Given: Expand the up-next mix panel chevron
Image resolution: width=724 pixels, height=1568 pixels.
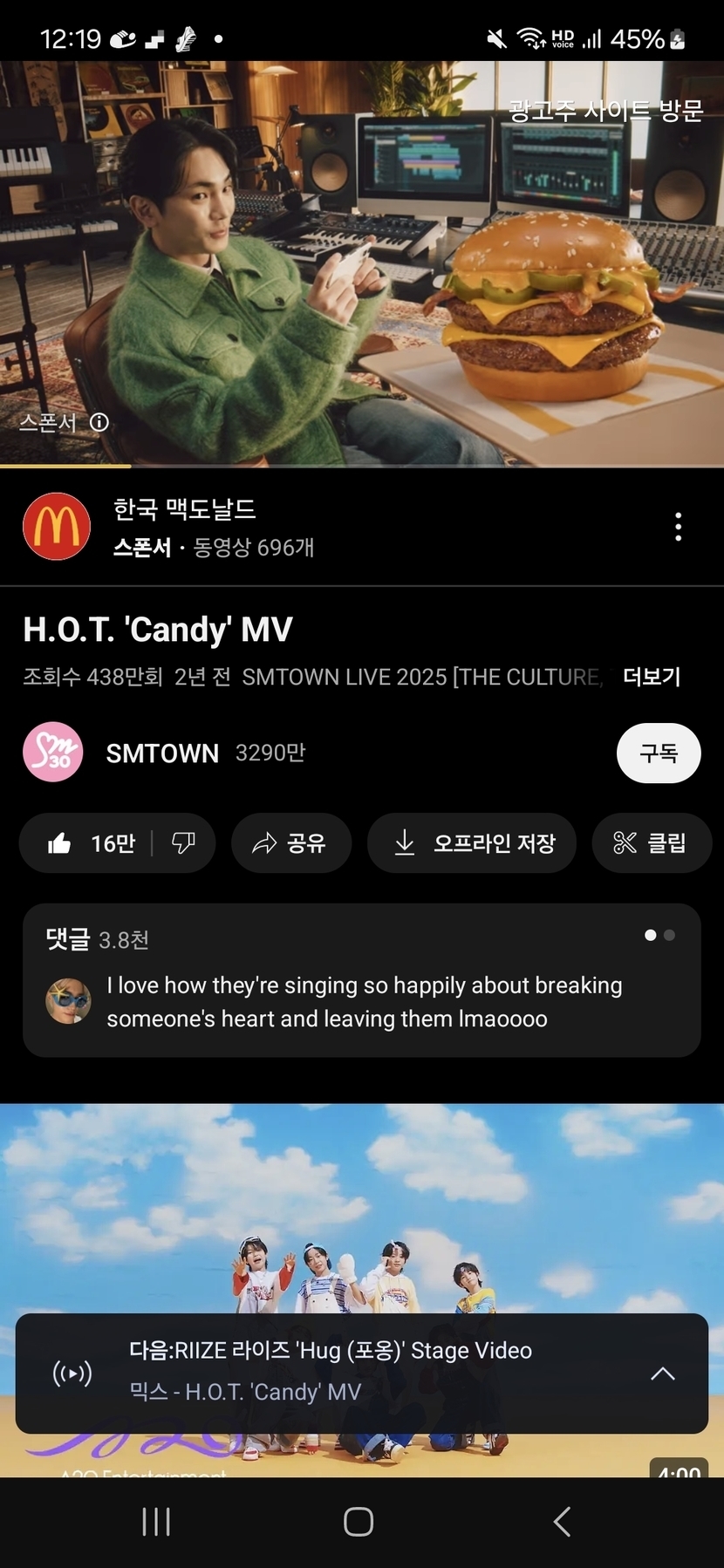Looking at the screenshot, I should coord(662,1374).
